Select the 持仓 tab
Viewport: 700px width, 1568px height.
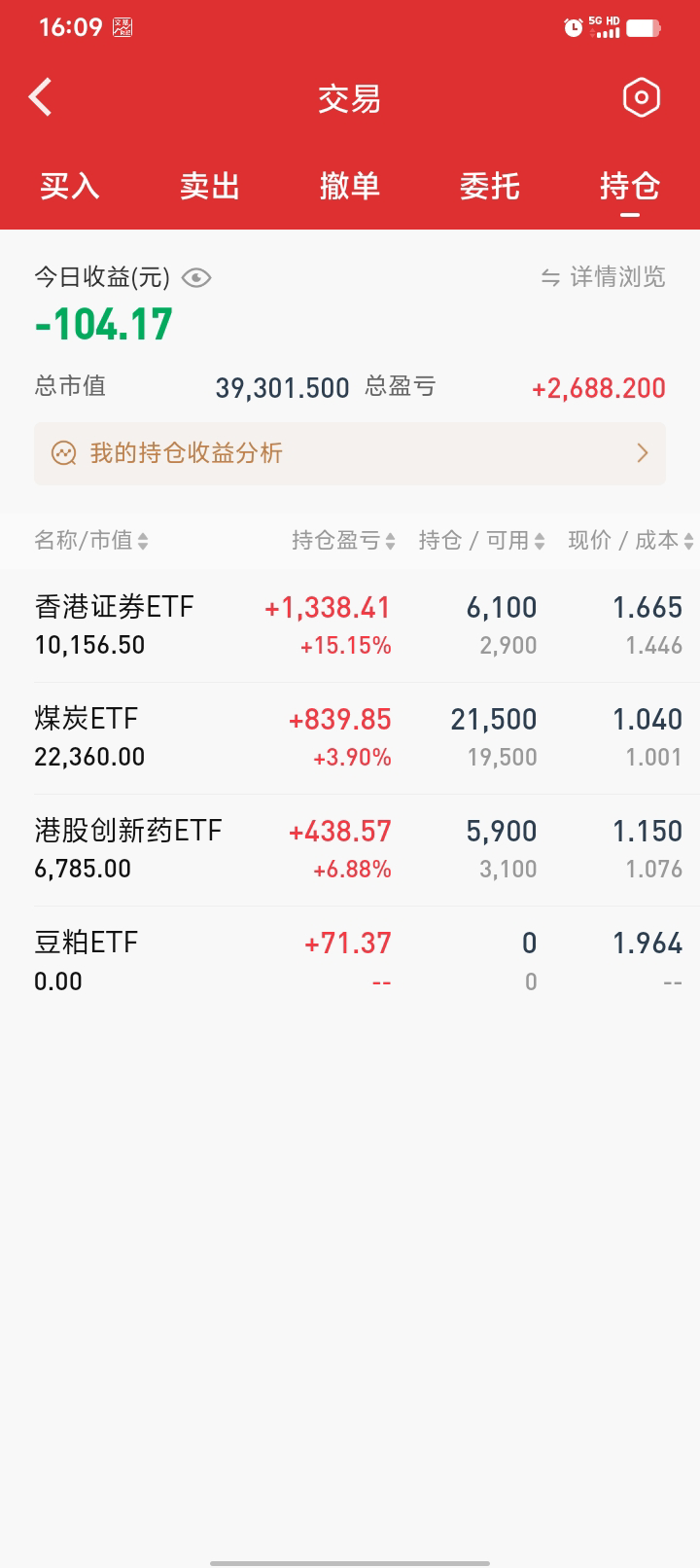pos(630,186)
